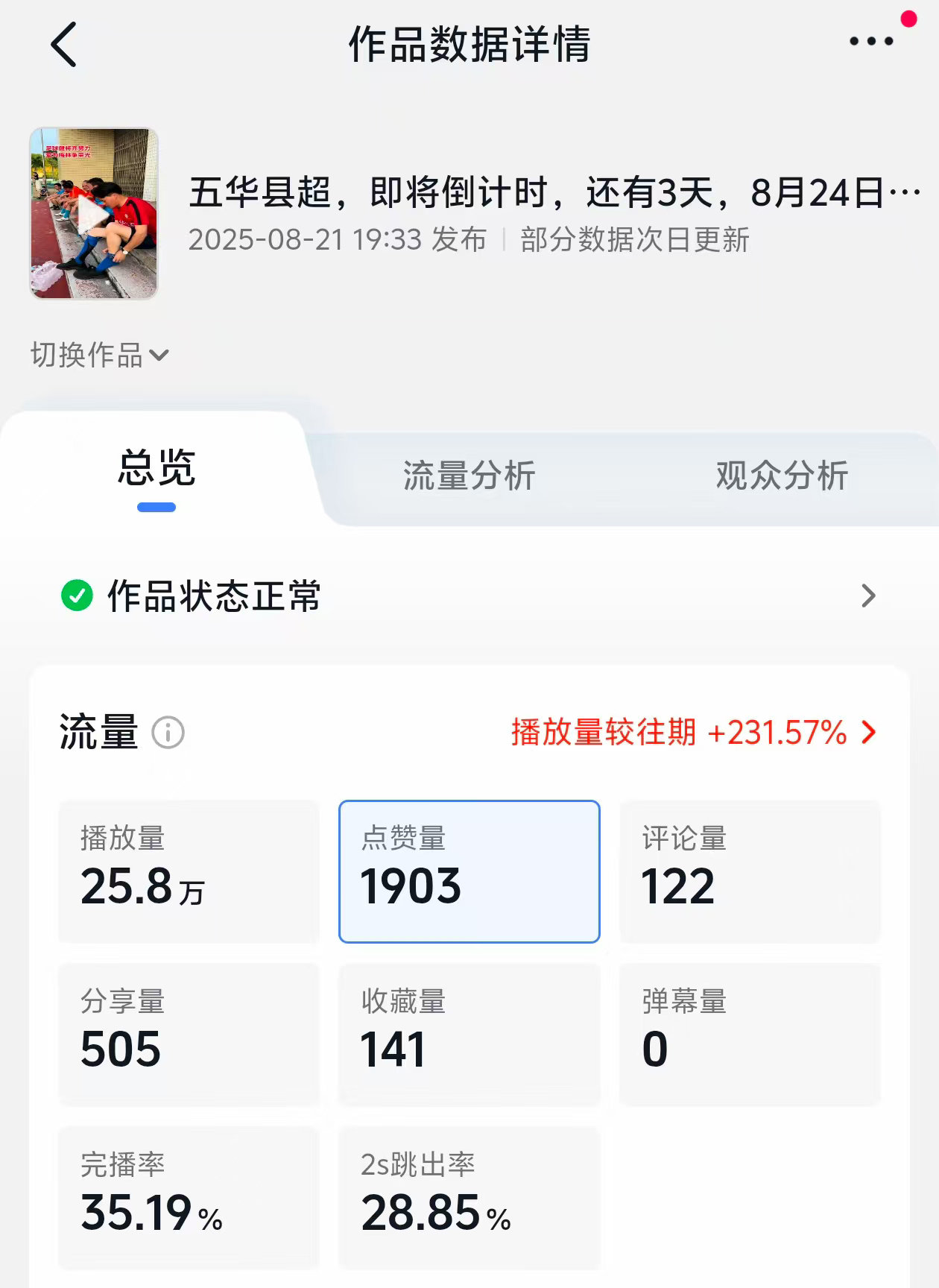
Task: Select the 2s跳出率 28.85% metric card
Action: (x=469, y=1197)
